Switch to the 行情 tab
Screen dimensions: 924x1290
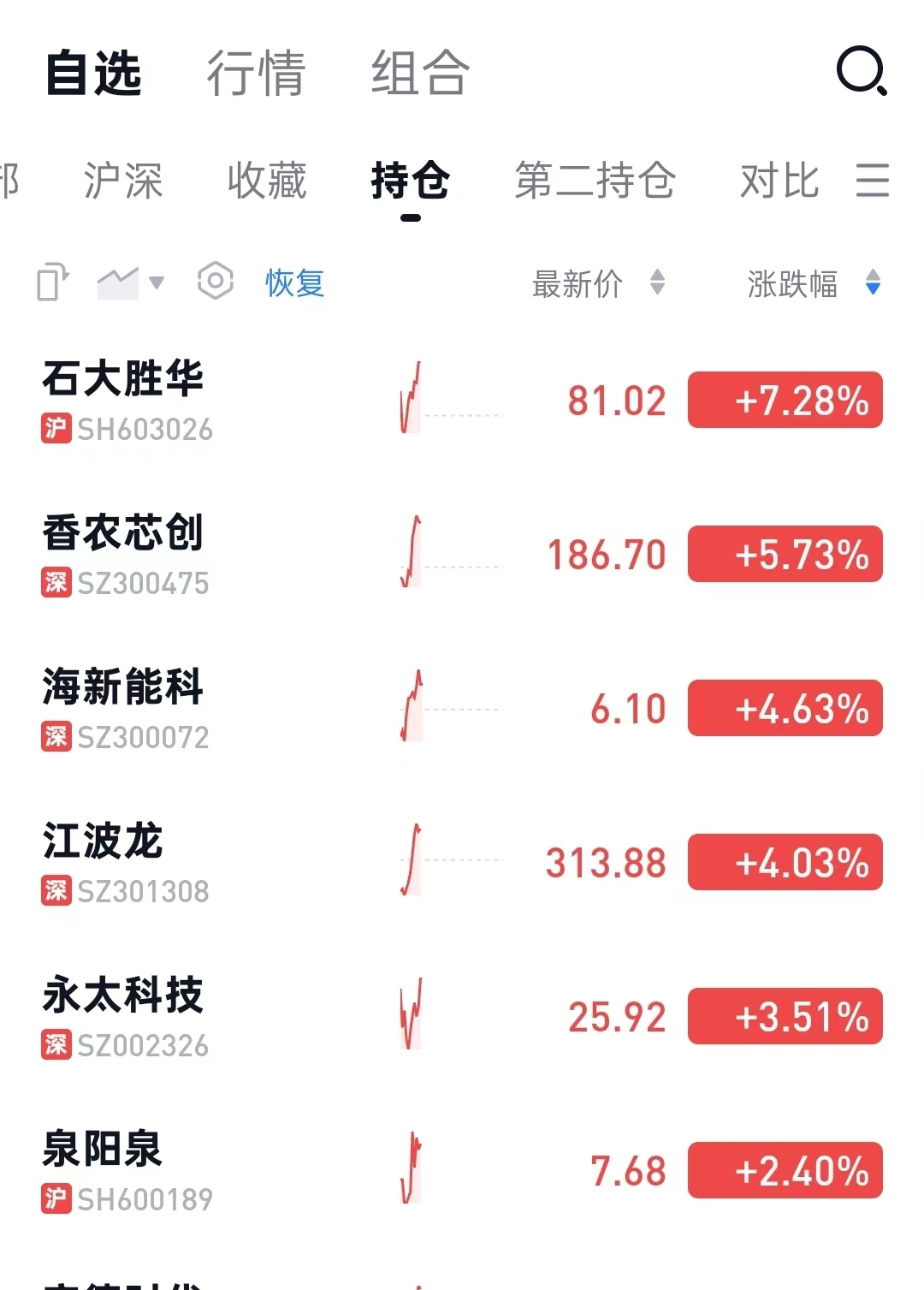pos(256,73)
